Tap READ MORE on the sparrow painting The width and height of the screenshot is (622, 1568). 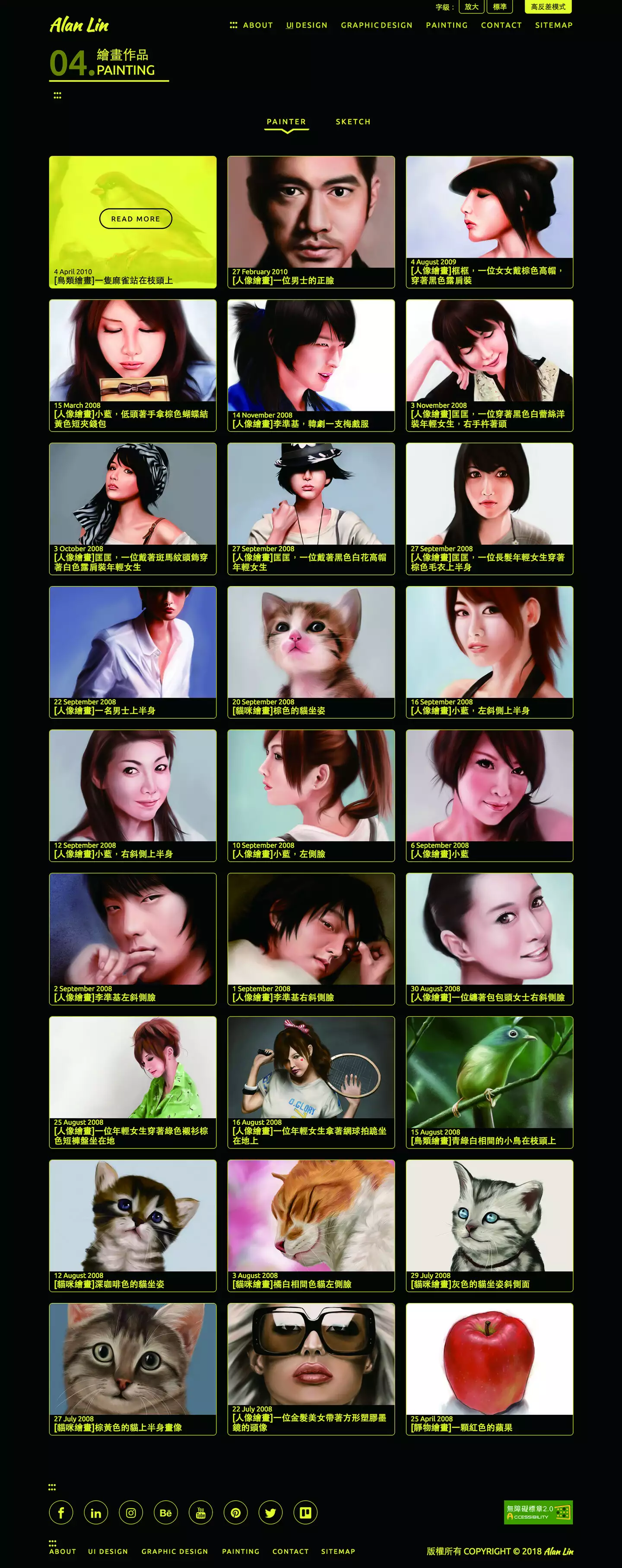click(x=135, y=218)
